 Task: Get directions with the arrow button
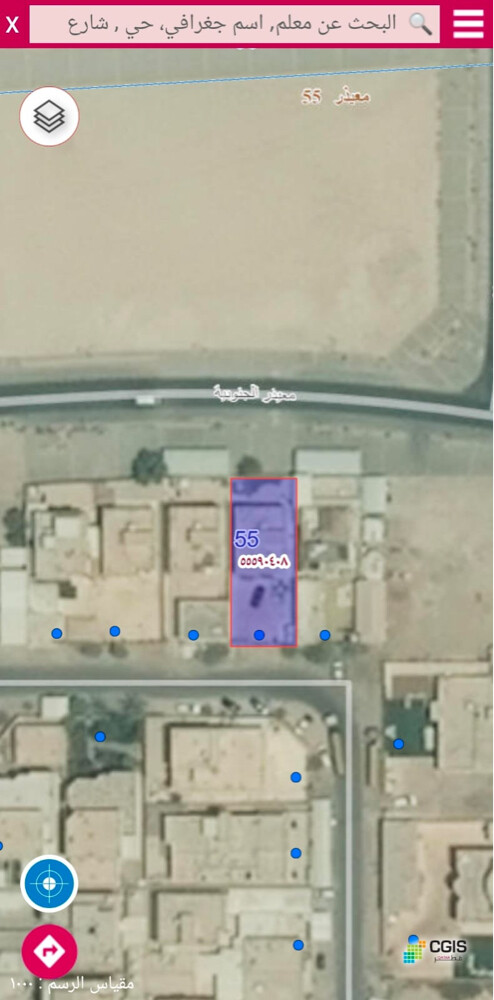tap(49, 952)
